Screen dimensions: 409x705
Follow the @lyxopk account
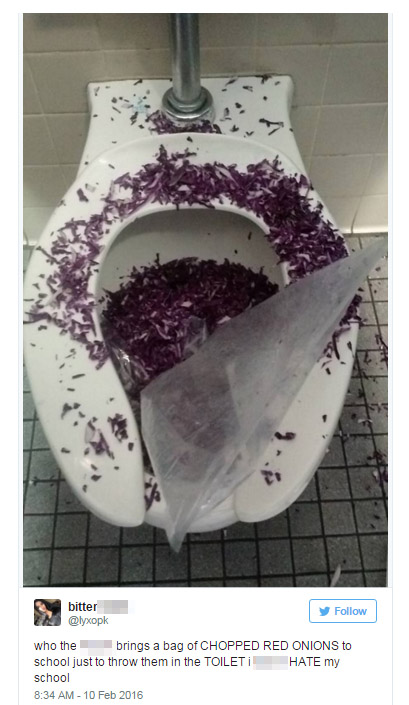click(x=342, y=611)
